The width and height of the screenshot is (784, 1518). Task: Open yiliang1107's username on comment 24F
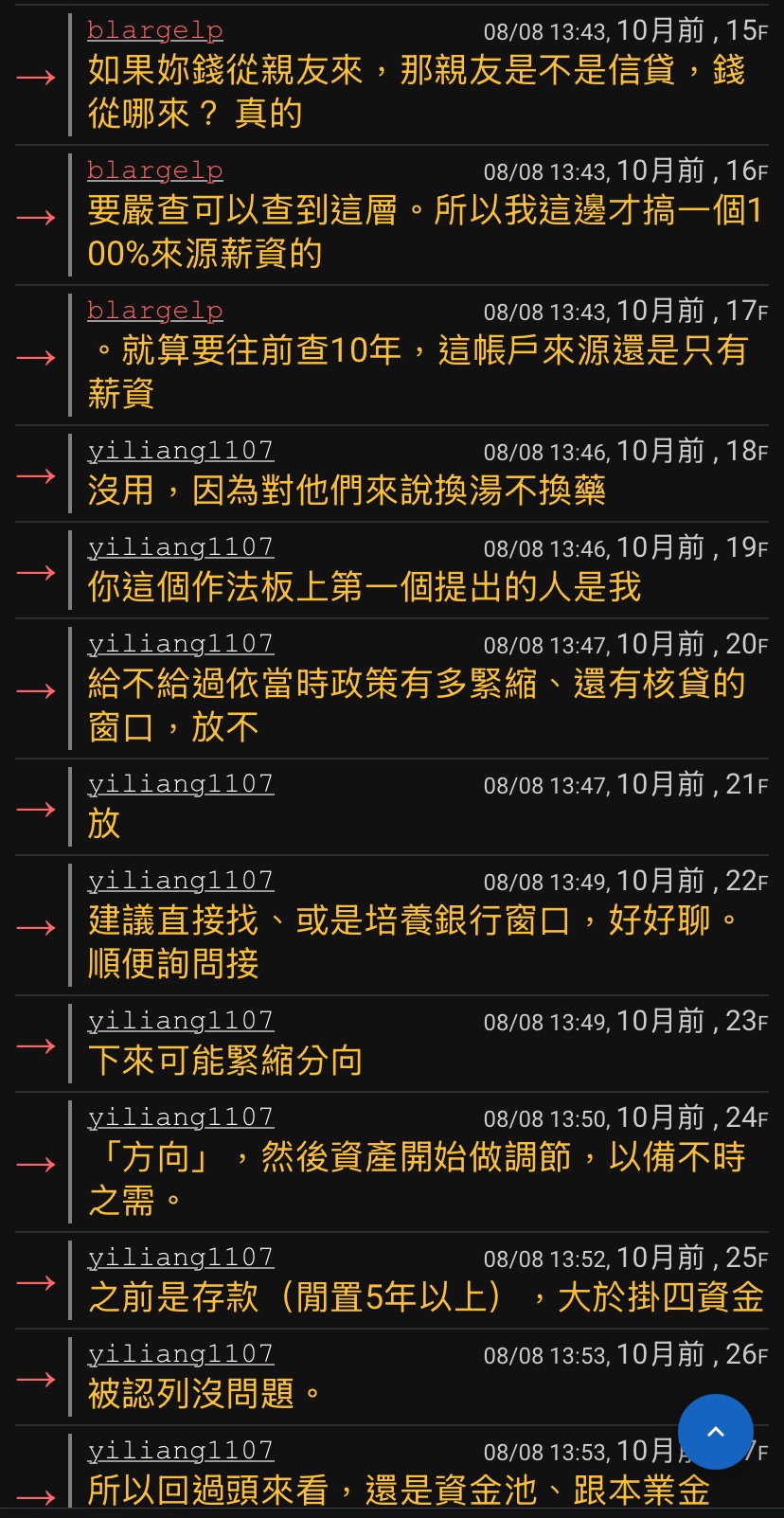(x=181, y=1117)
